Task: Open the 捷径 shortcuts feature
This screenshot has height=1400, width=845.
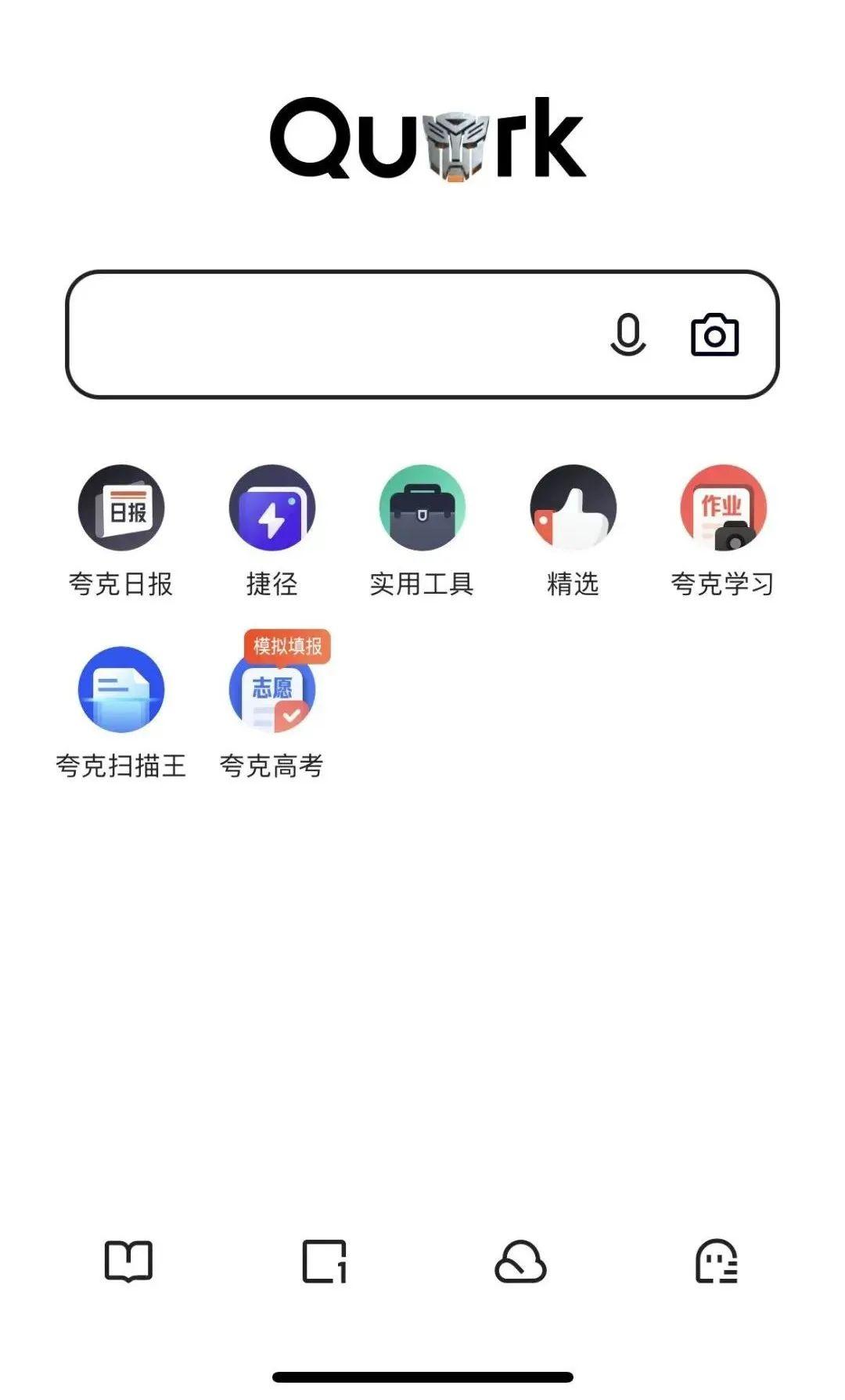Action: 271,509
